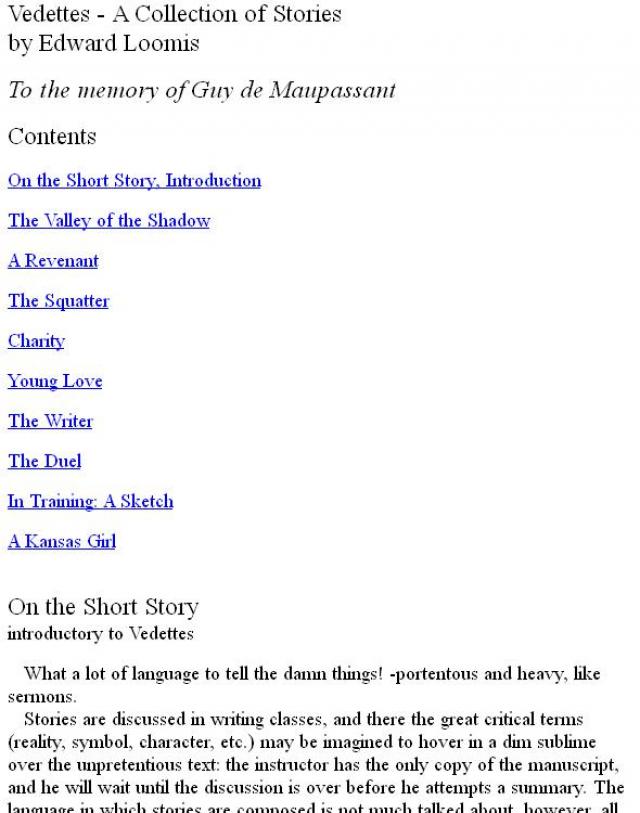
Task: Jump to The Duel
Action: 45,461
